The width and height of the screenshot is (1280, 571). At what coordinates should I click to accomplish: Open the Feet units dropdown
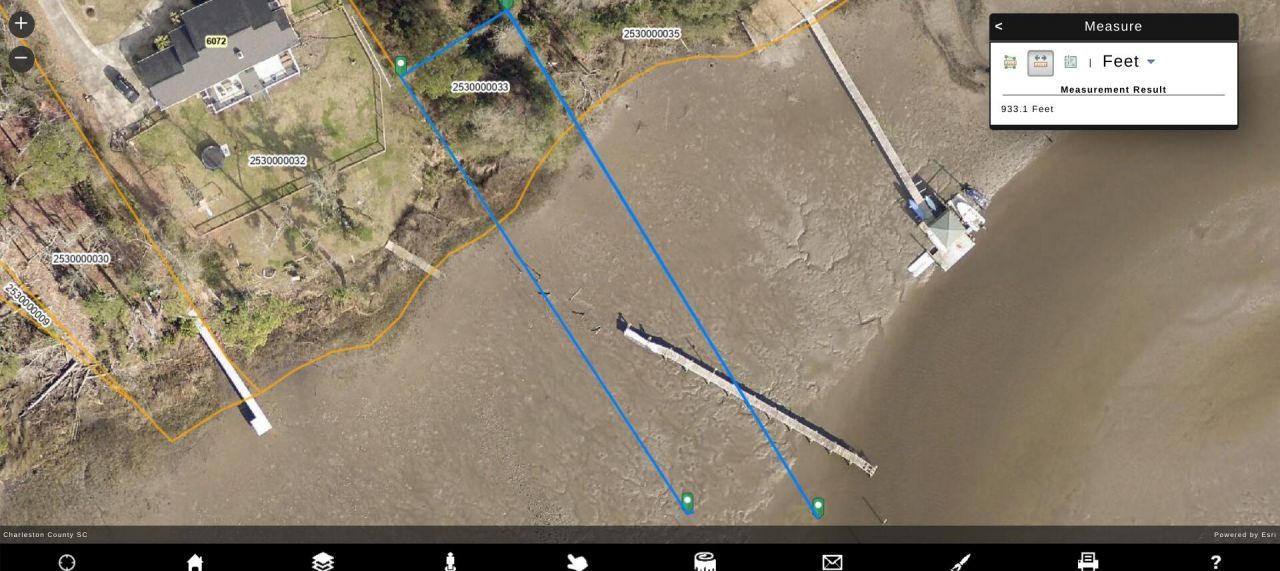tap(1151, 62)
